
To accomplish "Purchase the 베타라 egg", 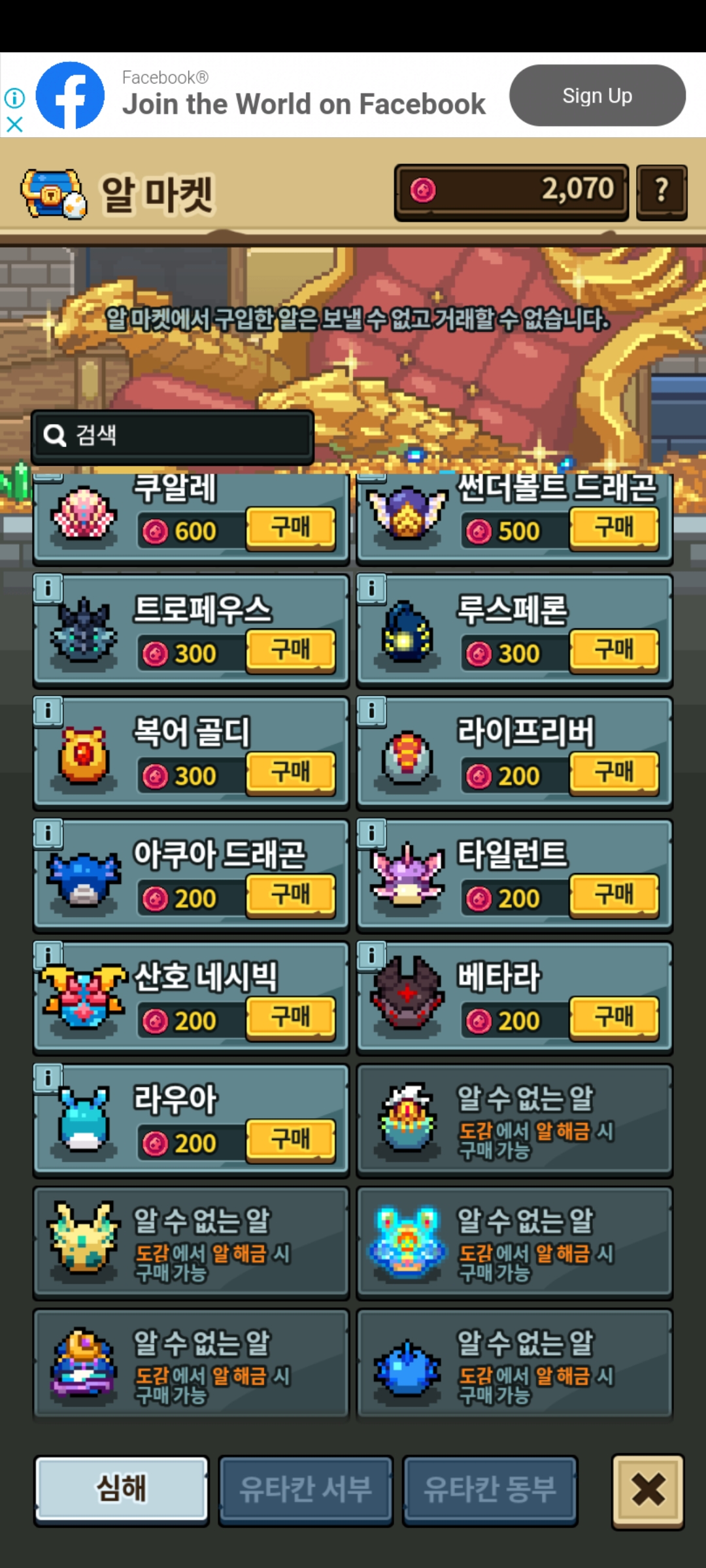I will [x=614, y=1018].
